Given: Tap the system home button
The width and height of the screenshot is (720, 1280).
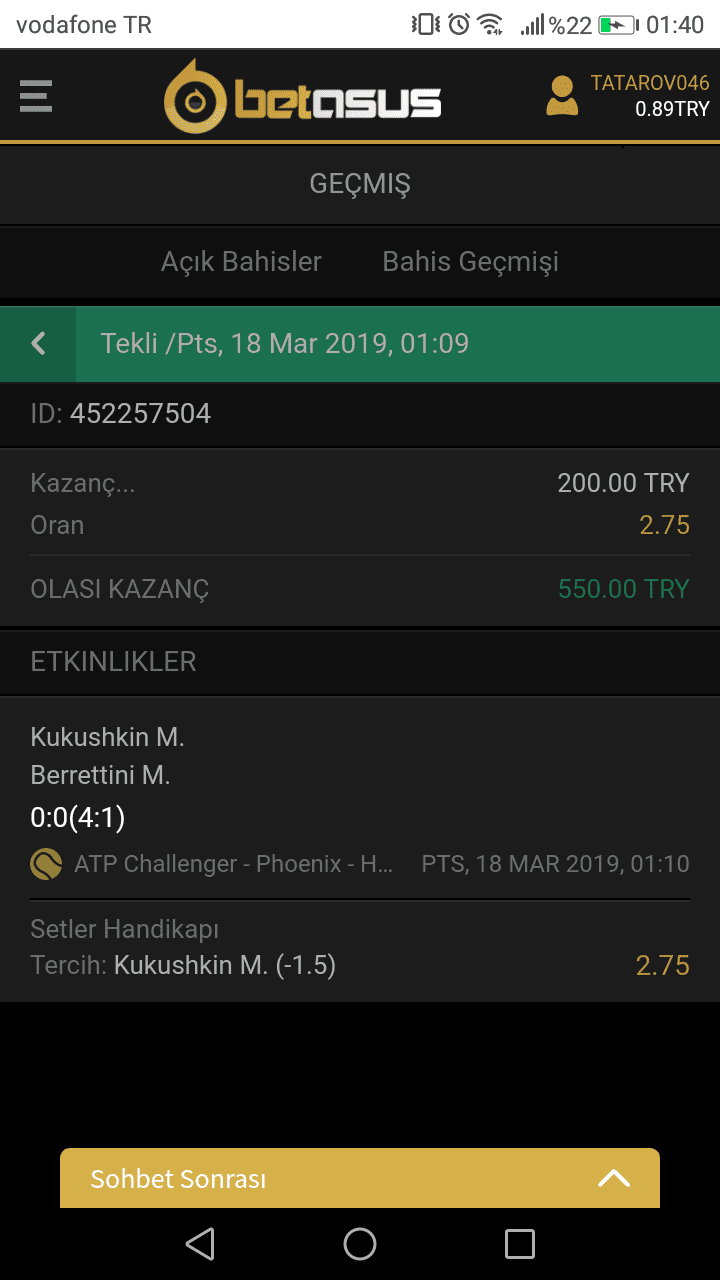Looking at the screenshot, I should pyautogui.click(x=360, y=1244).
